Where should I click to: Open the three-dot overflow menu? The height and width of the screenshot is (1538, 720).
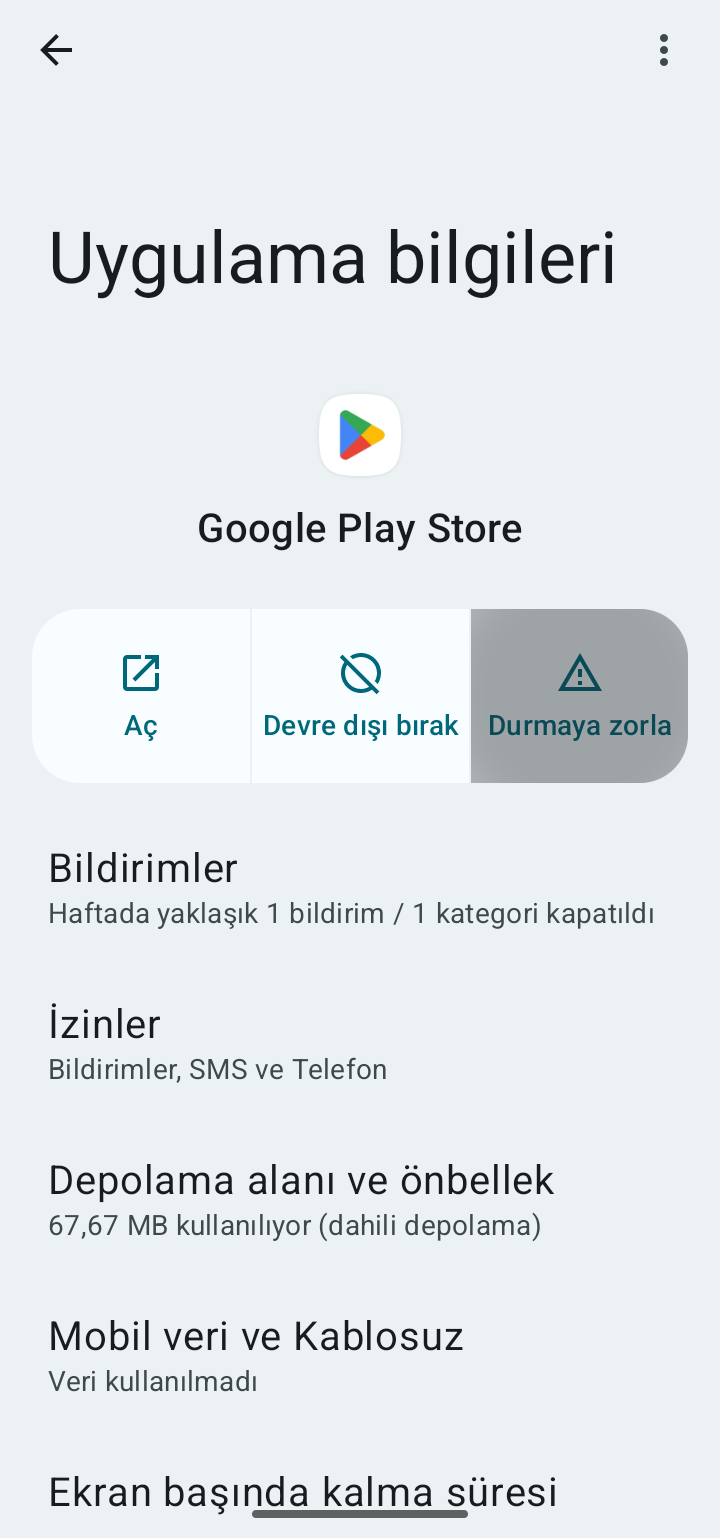click(x=664, y=50)
